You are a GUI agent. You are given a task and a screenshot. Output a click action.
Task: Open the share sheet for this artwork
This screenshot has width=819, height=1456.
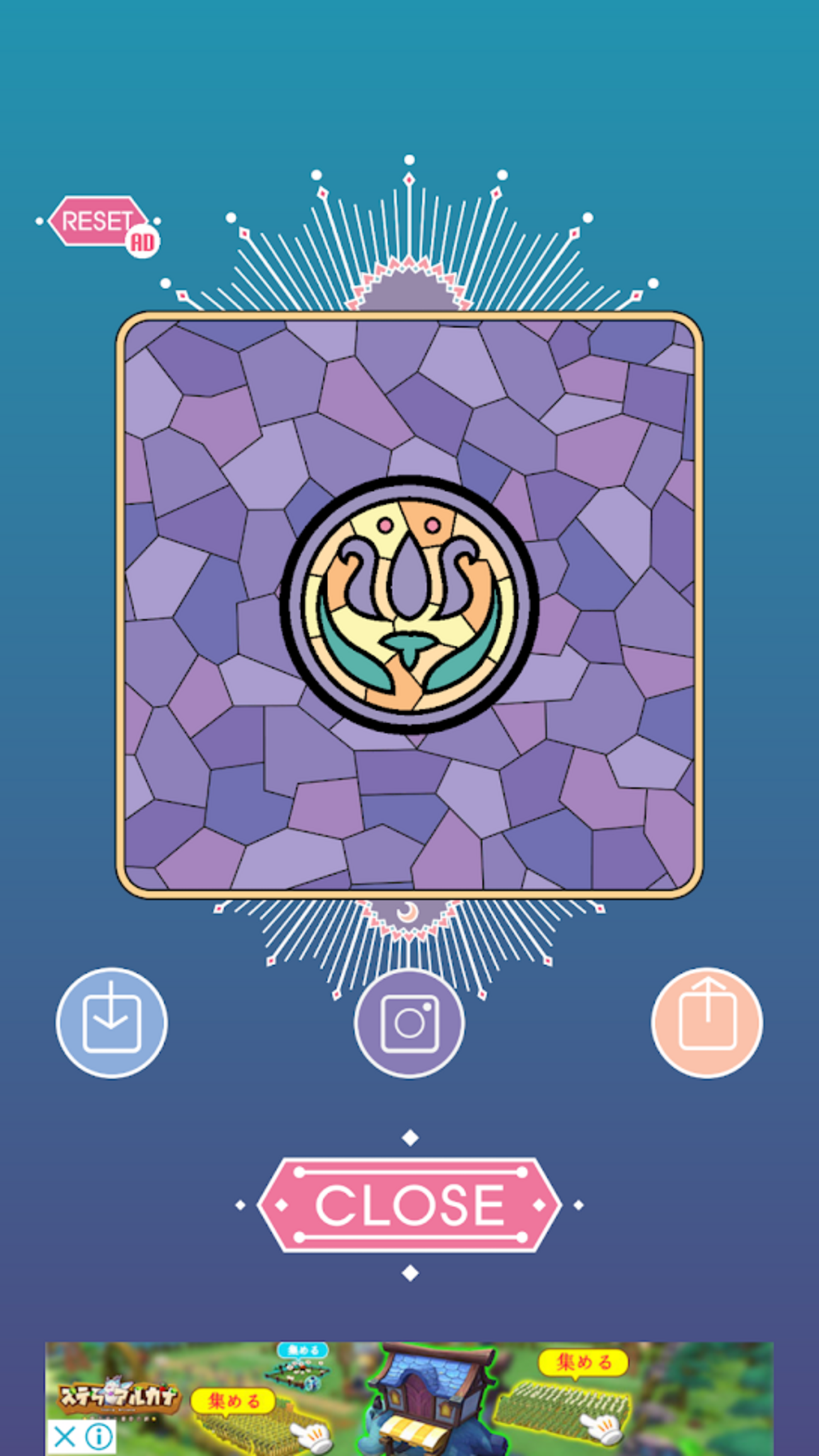tap(707, 1022)
